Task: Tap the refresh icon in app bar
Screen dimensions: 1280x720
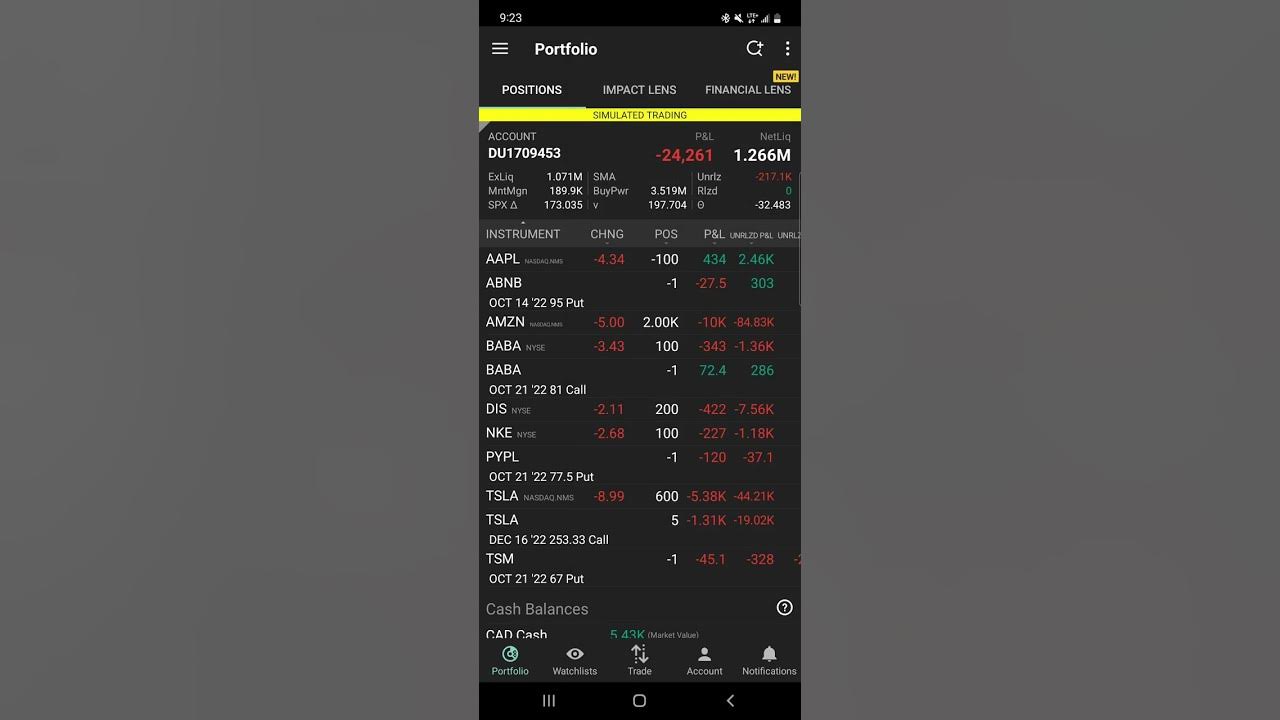Action: point(755,49)
